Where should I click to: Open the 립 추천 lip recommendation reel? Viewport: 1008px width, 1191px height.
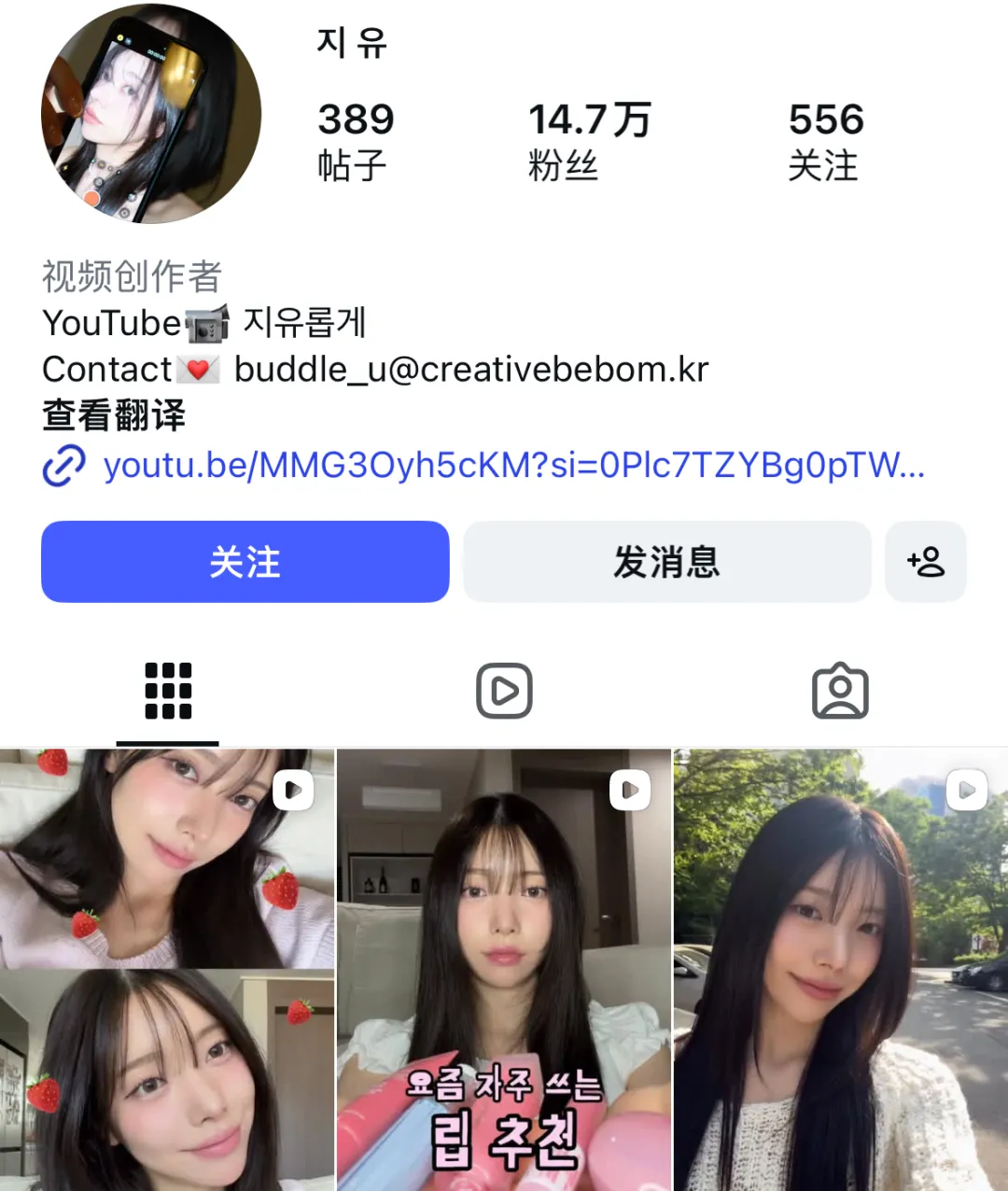[x=504, y=970]
